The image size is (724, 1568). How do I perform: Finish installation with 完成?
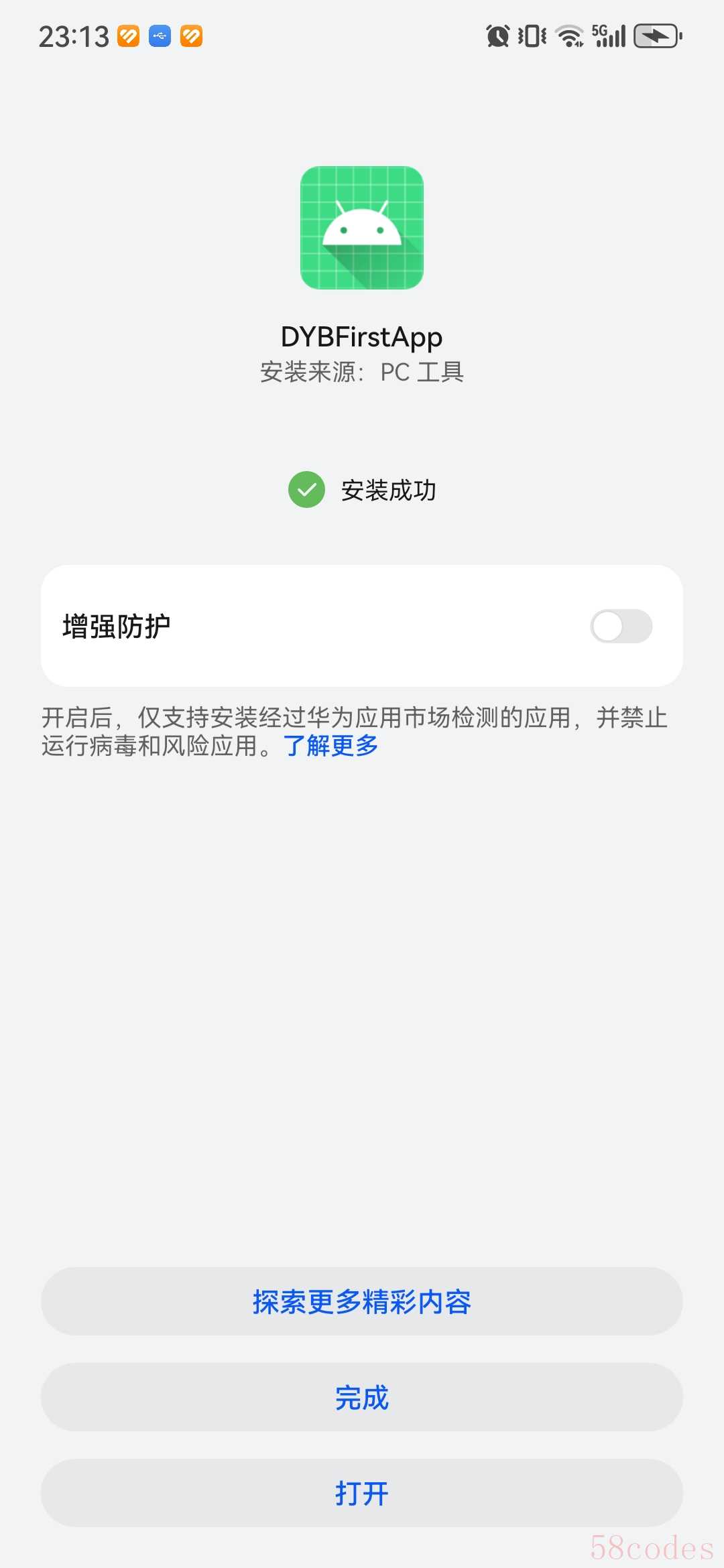click(362, 1397)
